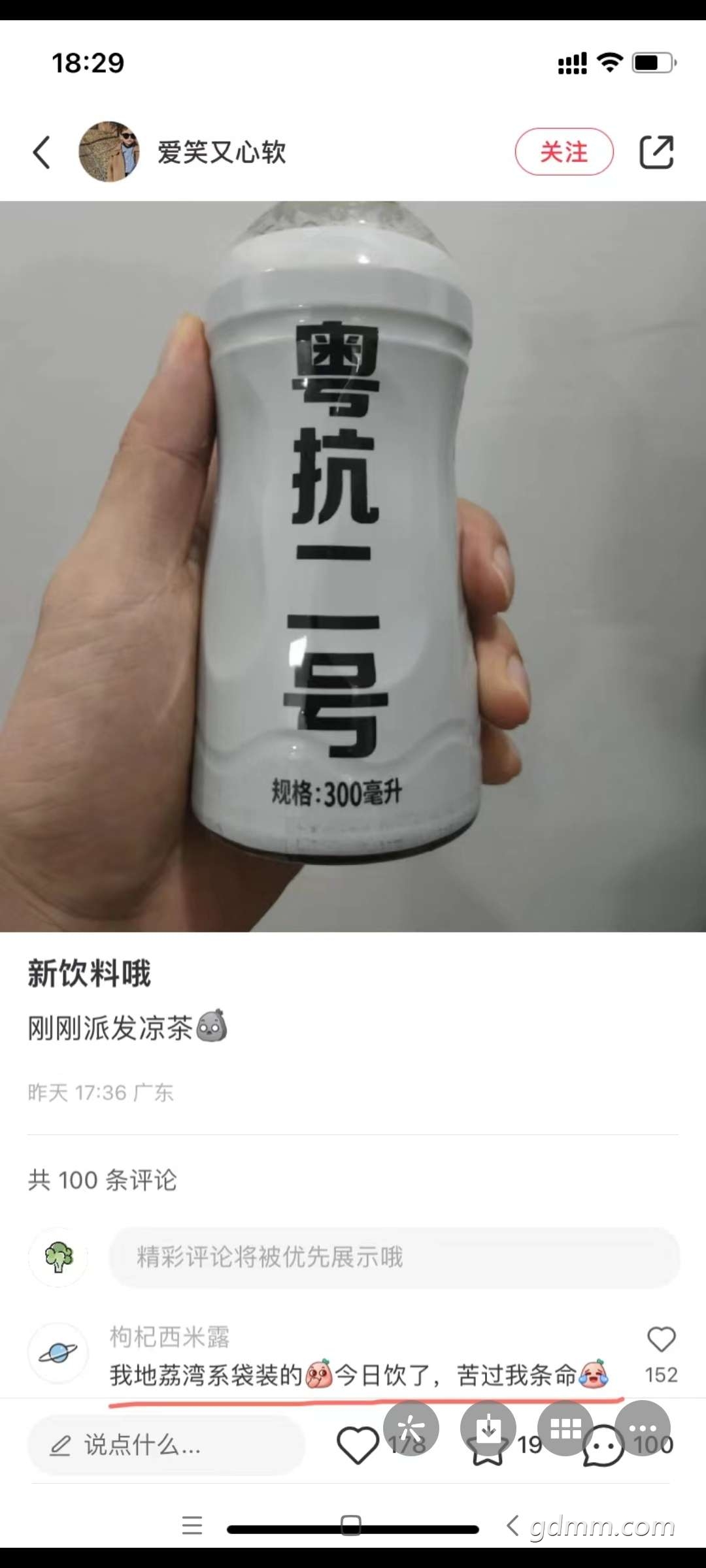Open the comments bubble icon
The height and width of the screenshot is (1568, 706).
(x=602, y=1446)
